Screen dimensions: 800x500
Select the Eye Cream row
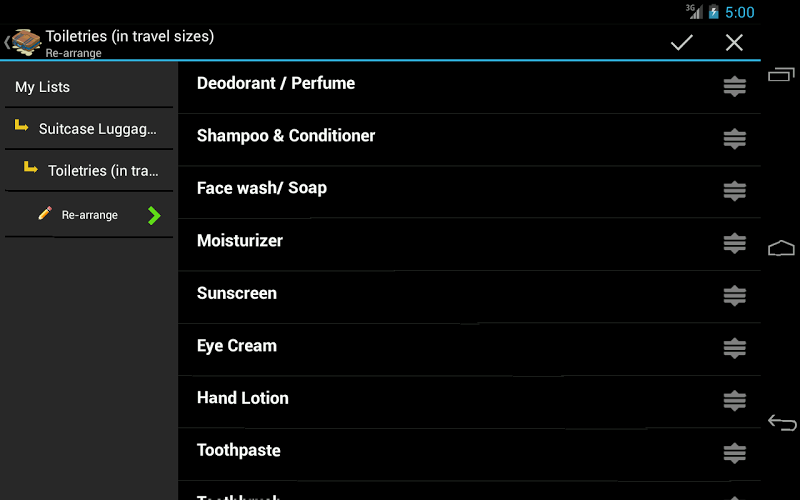pos(440,346)
